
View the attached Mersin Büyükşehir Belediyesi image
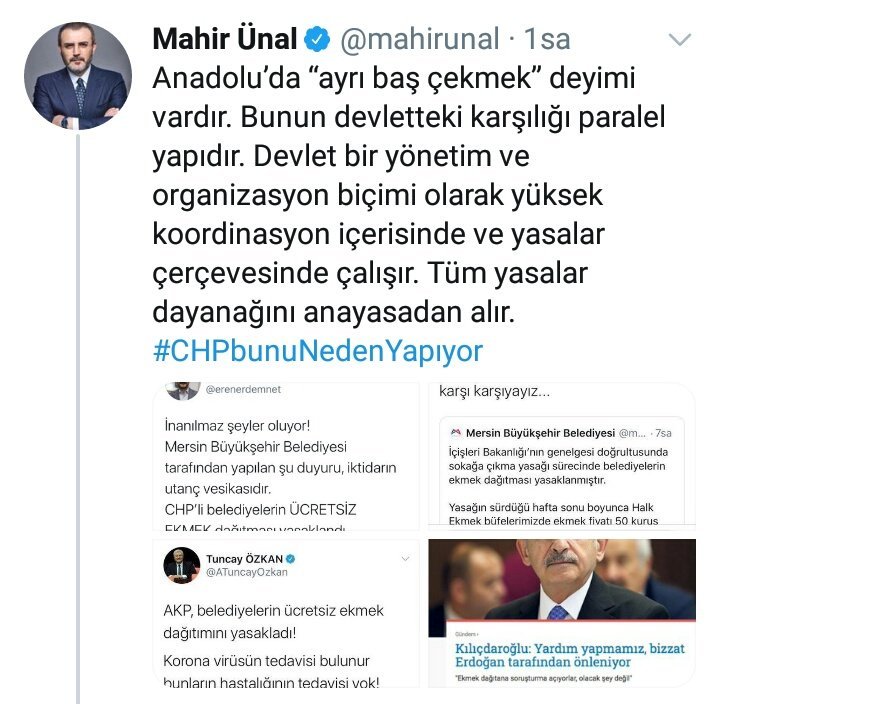[x=562, y=456]
